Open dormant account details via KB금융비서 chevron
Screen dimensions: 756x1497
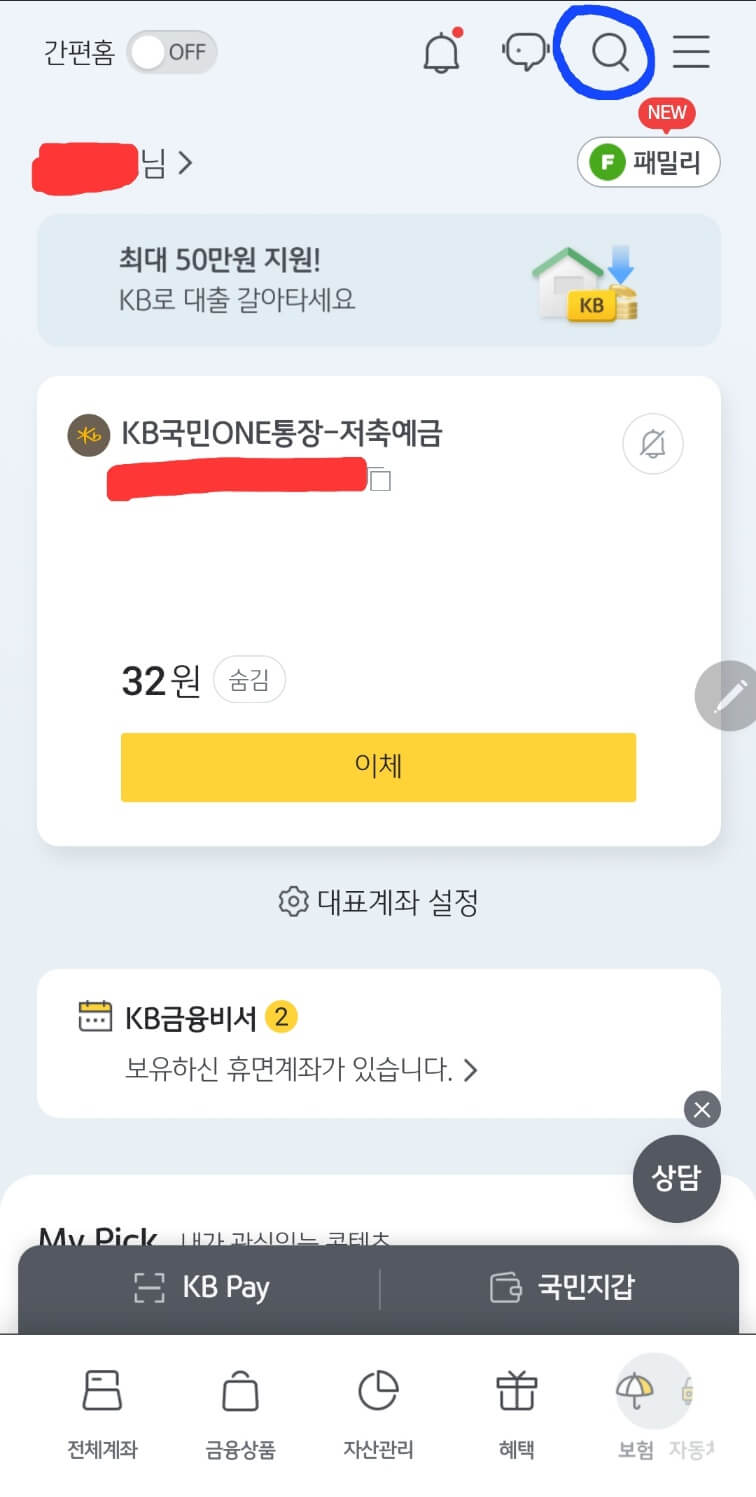(x=472, y=1069)
